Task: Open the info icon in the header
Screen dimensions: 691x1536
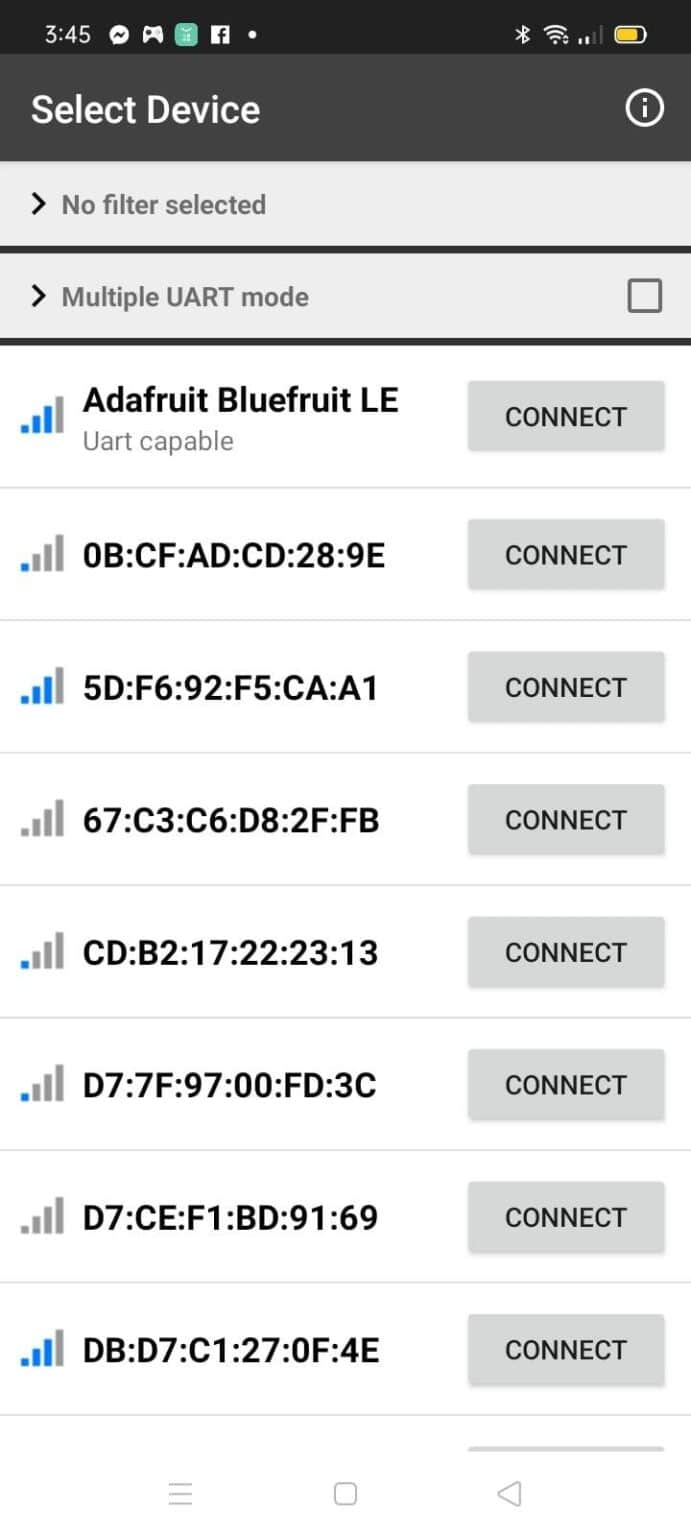Action: coord(644,108)
